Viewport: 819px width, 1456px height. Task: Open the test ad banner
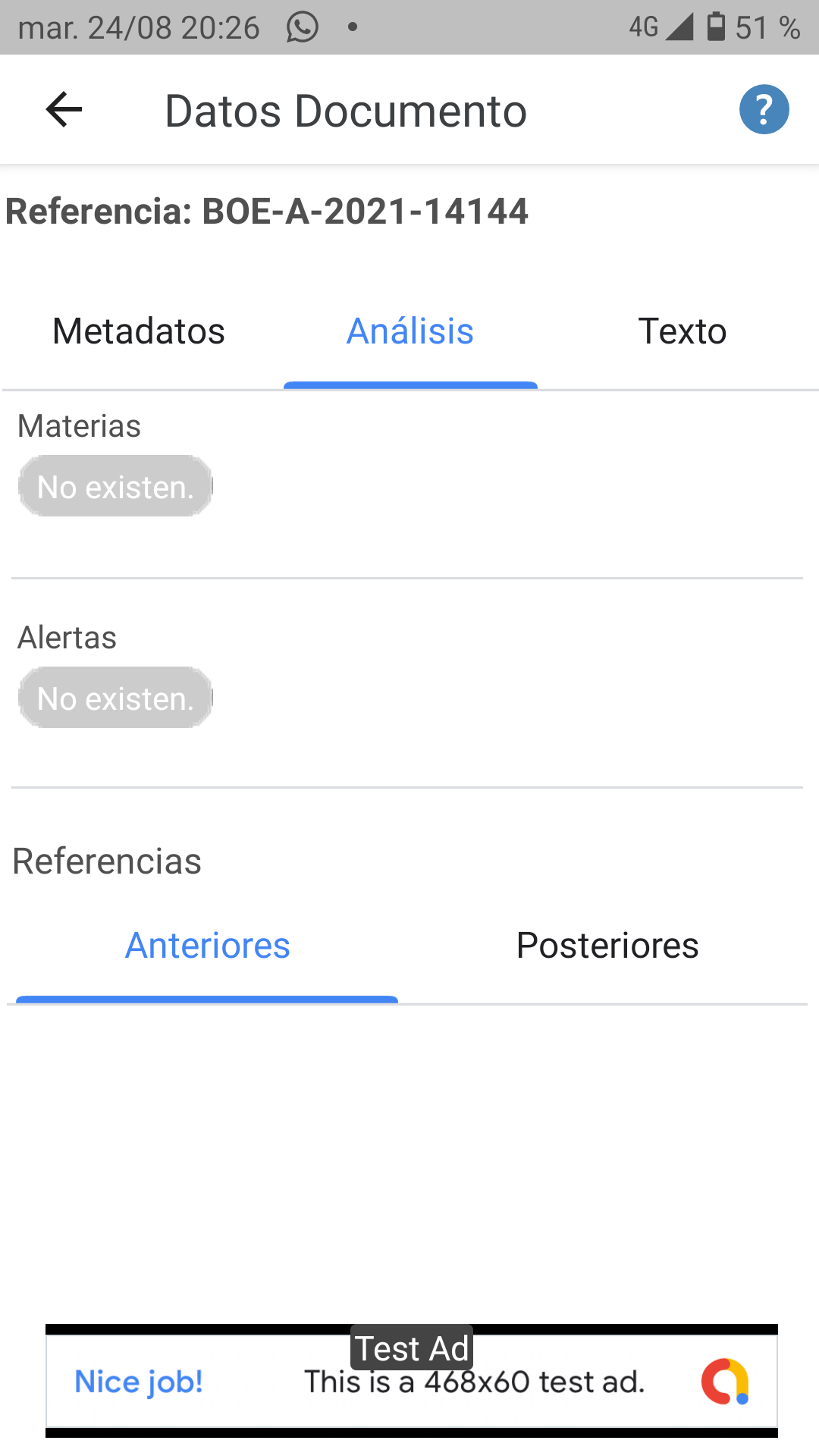tap(412, 1381)
